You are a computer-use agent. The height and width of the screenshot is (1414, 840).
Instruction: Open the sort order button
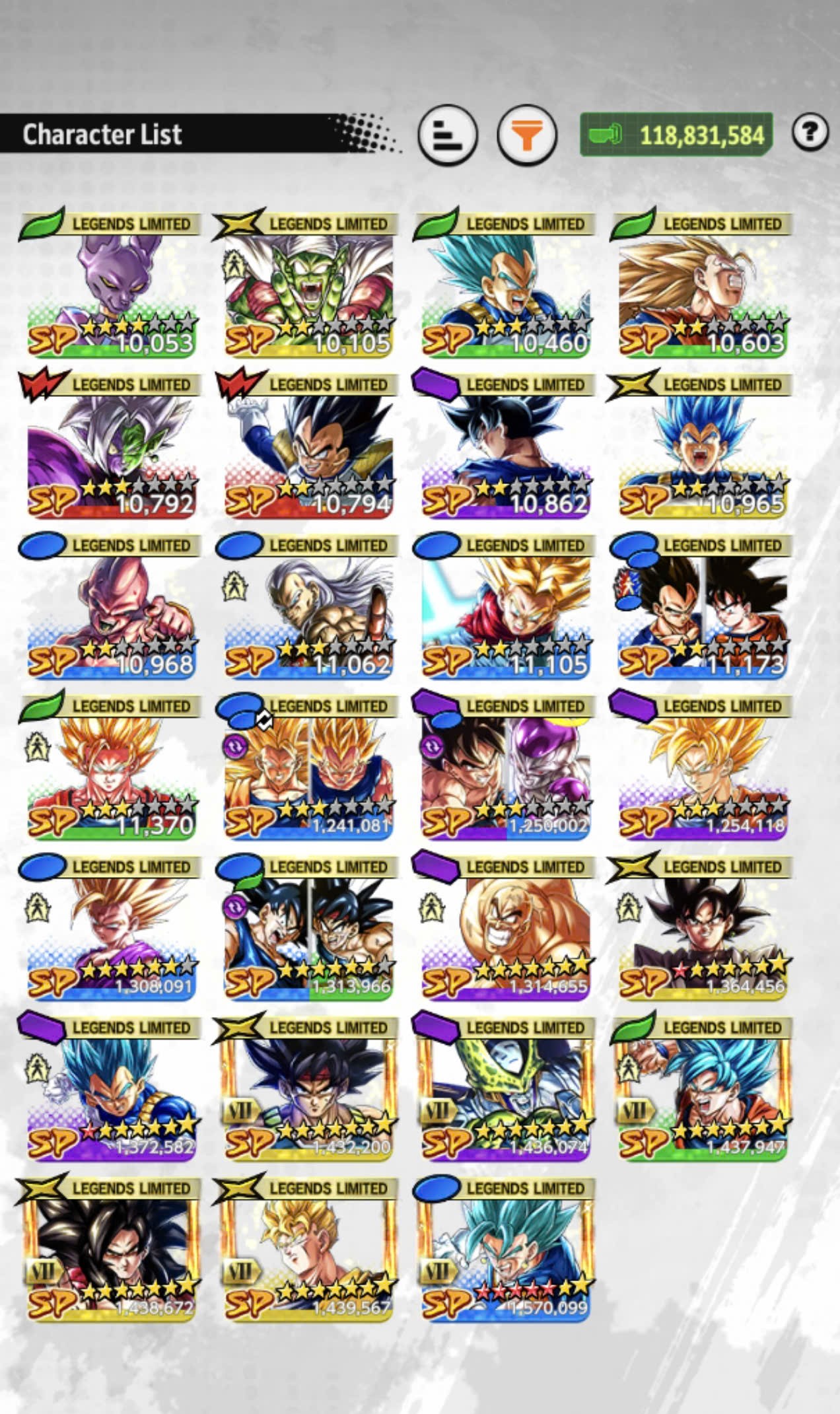click(x=448, y=135)
